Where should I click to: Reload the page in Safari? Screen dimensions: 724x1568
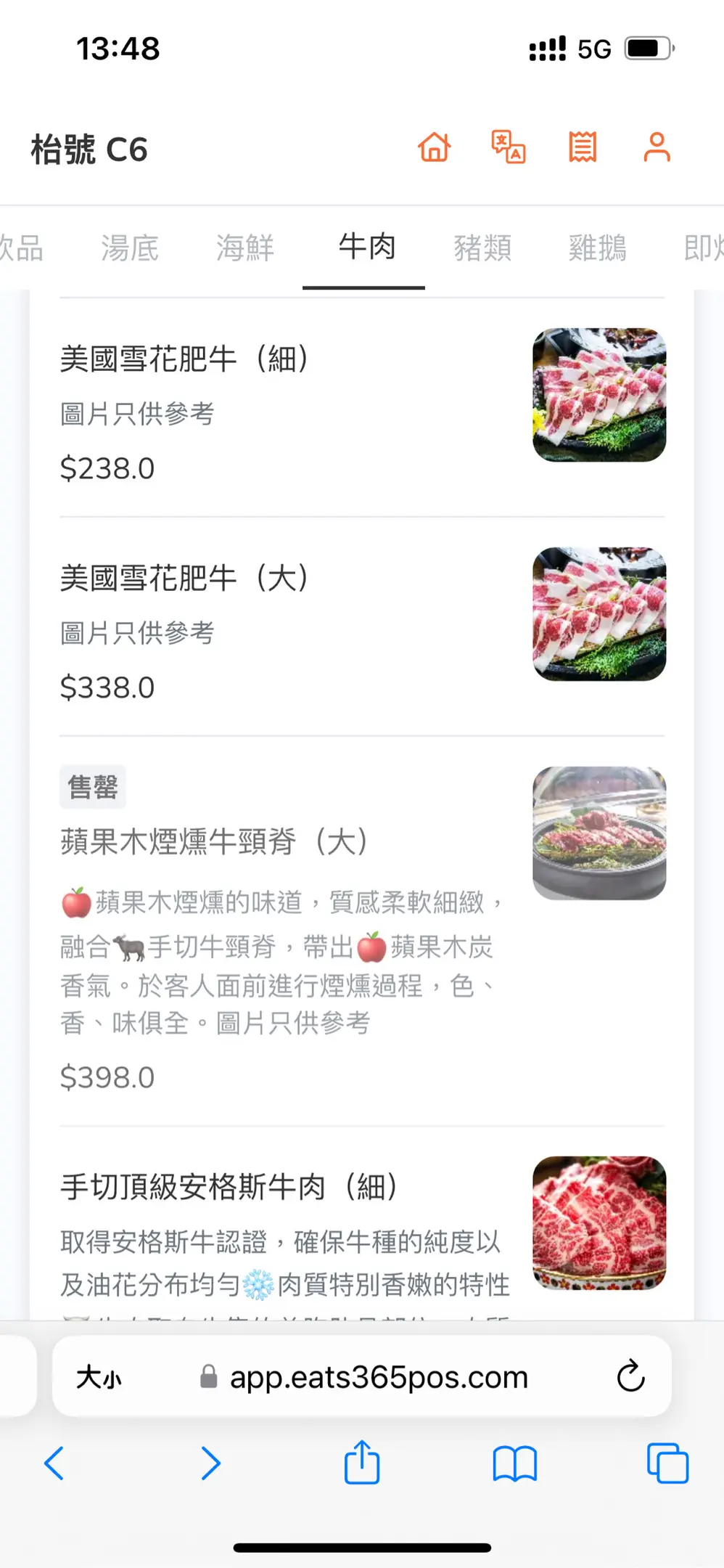(x=630, y=1376)
